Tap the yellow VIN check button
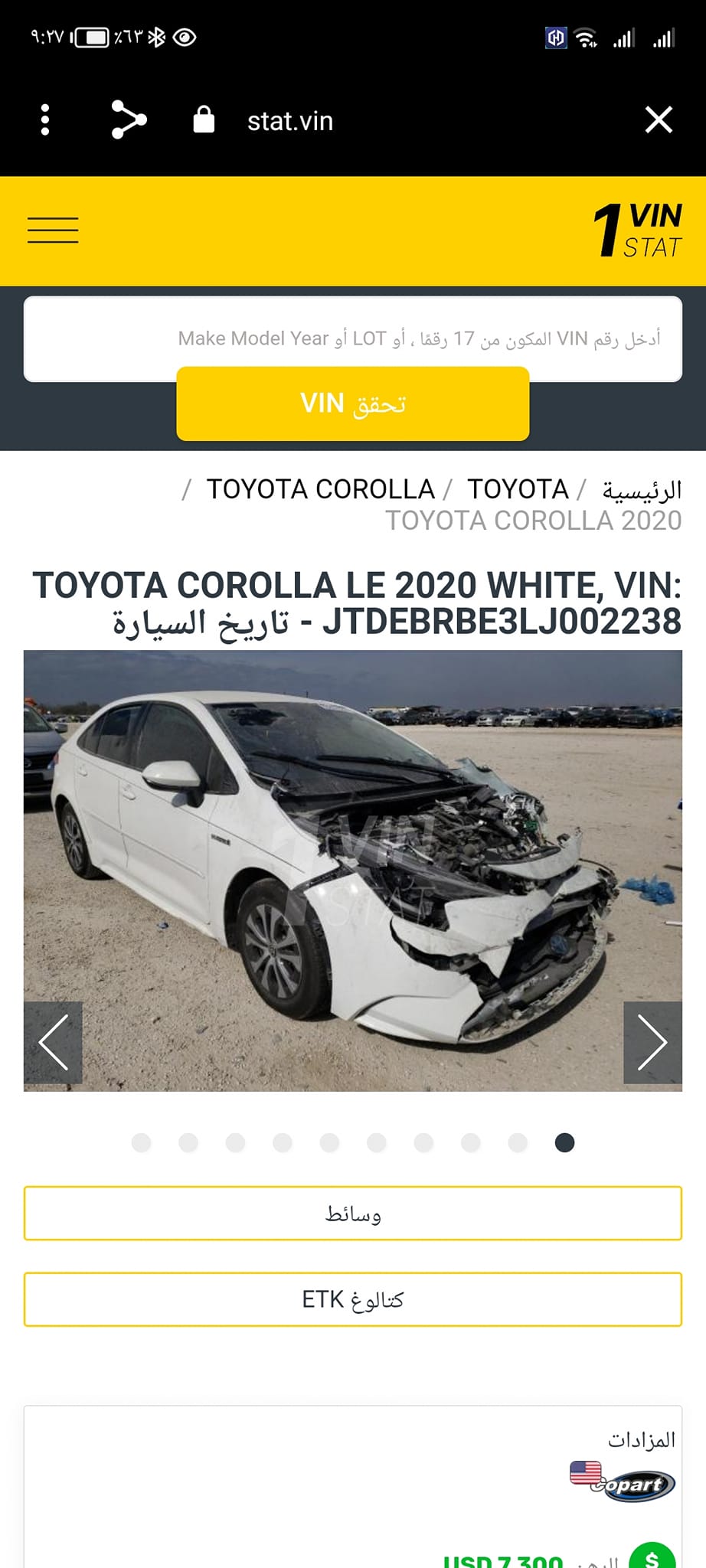Screen dimensions: 706x1568 coord(353,403)
